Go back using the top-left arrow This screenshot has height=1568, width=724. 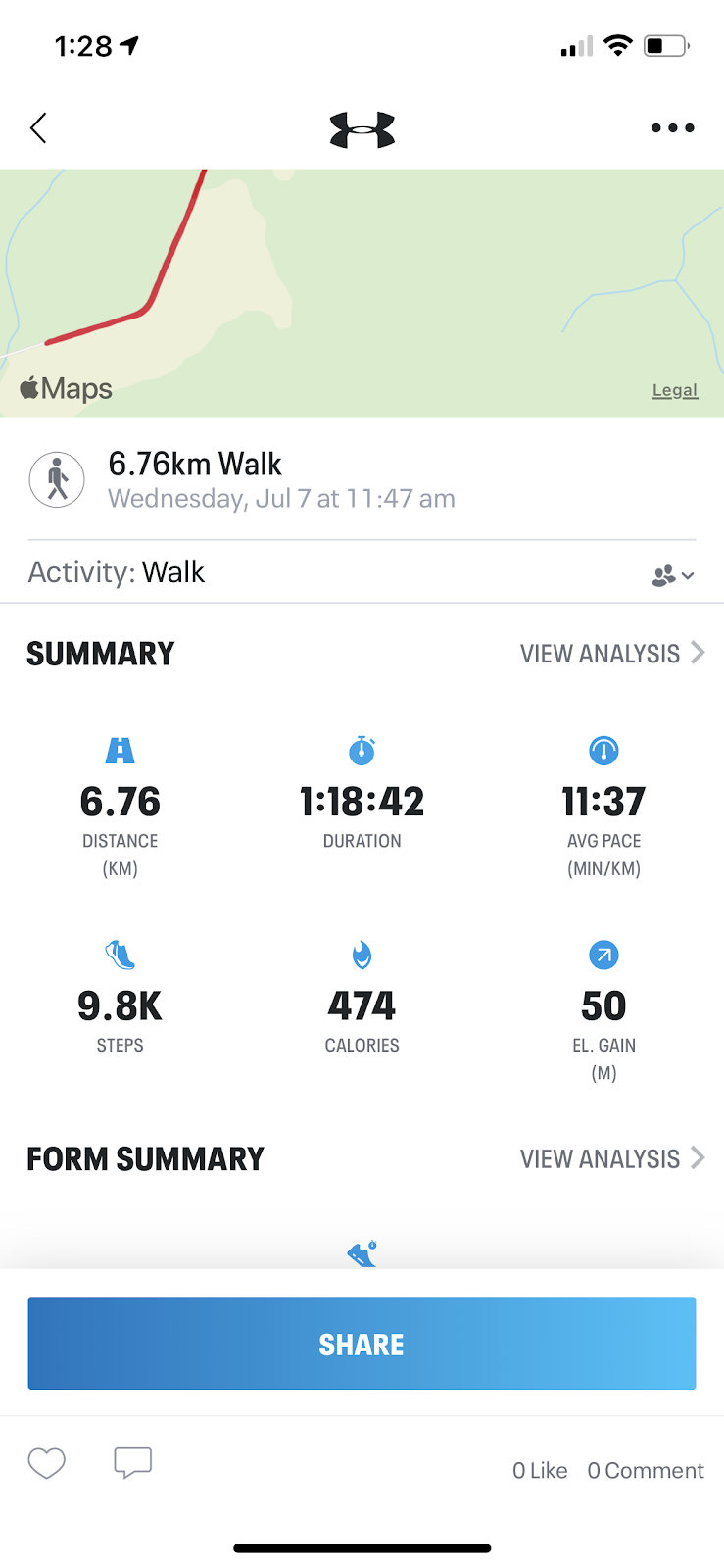[x=39, y=128]
